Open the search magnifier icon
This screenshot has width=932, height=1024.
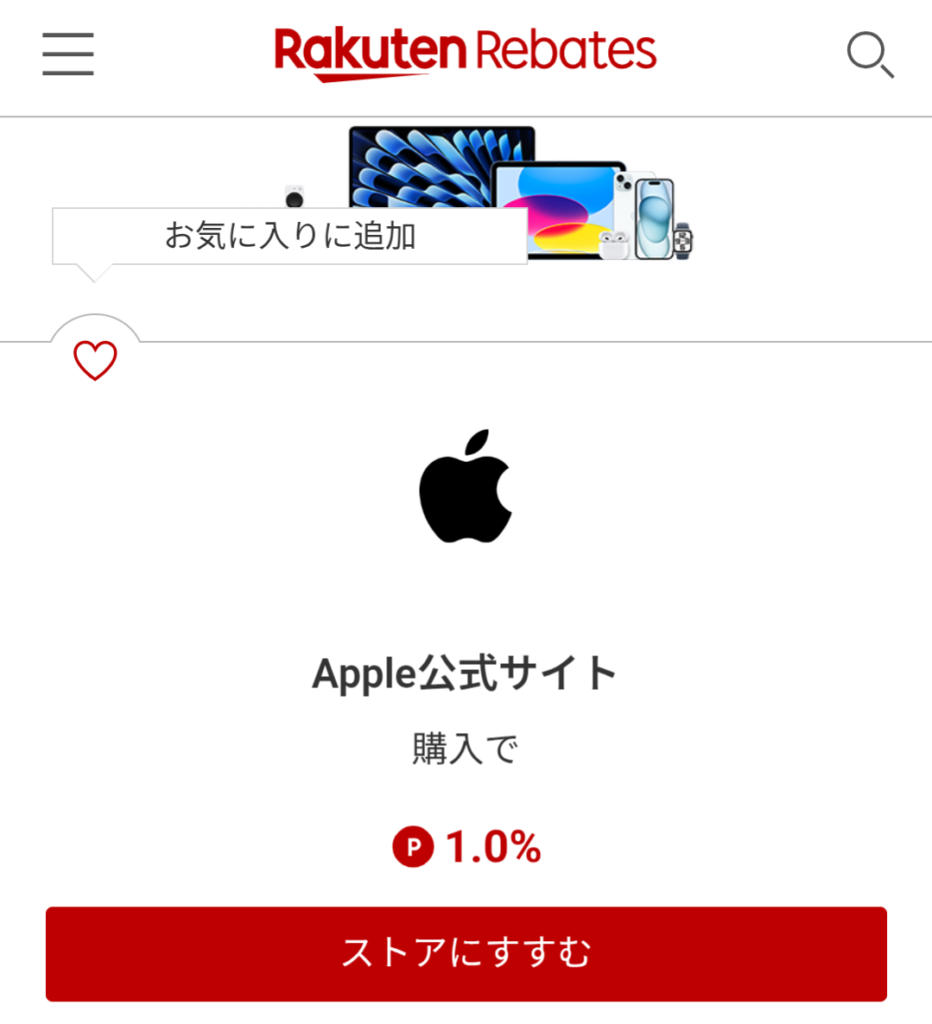point(869,54)
